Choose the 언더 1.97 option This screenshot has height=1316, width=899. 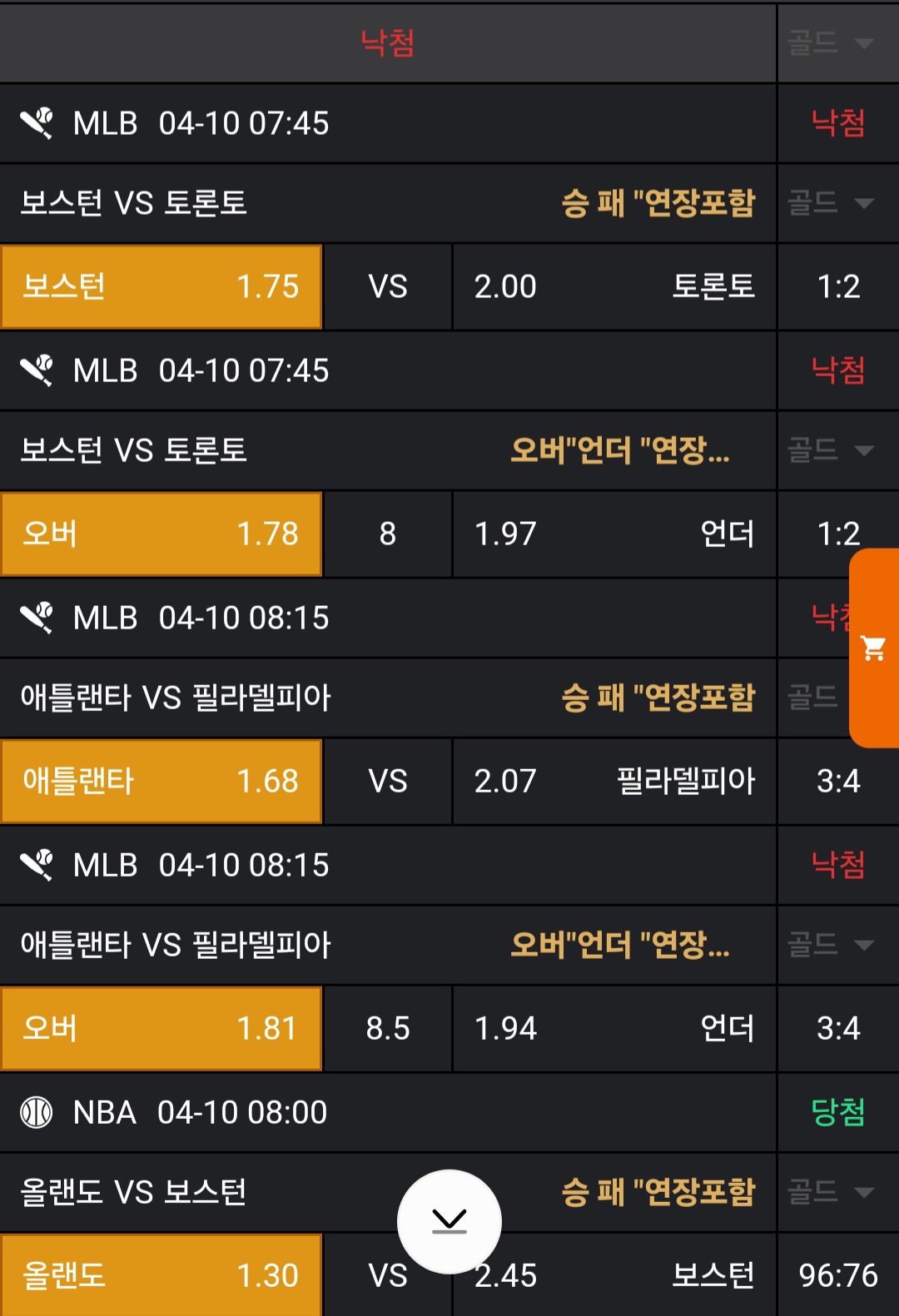(x=614, y=534)
